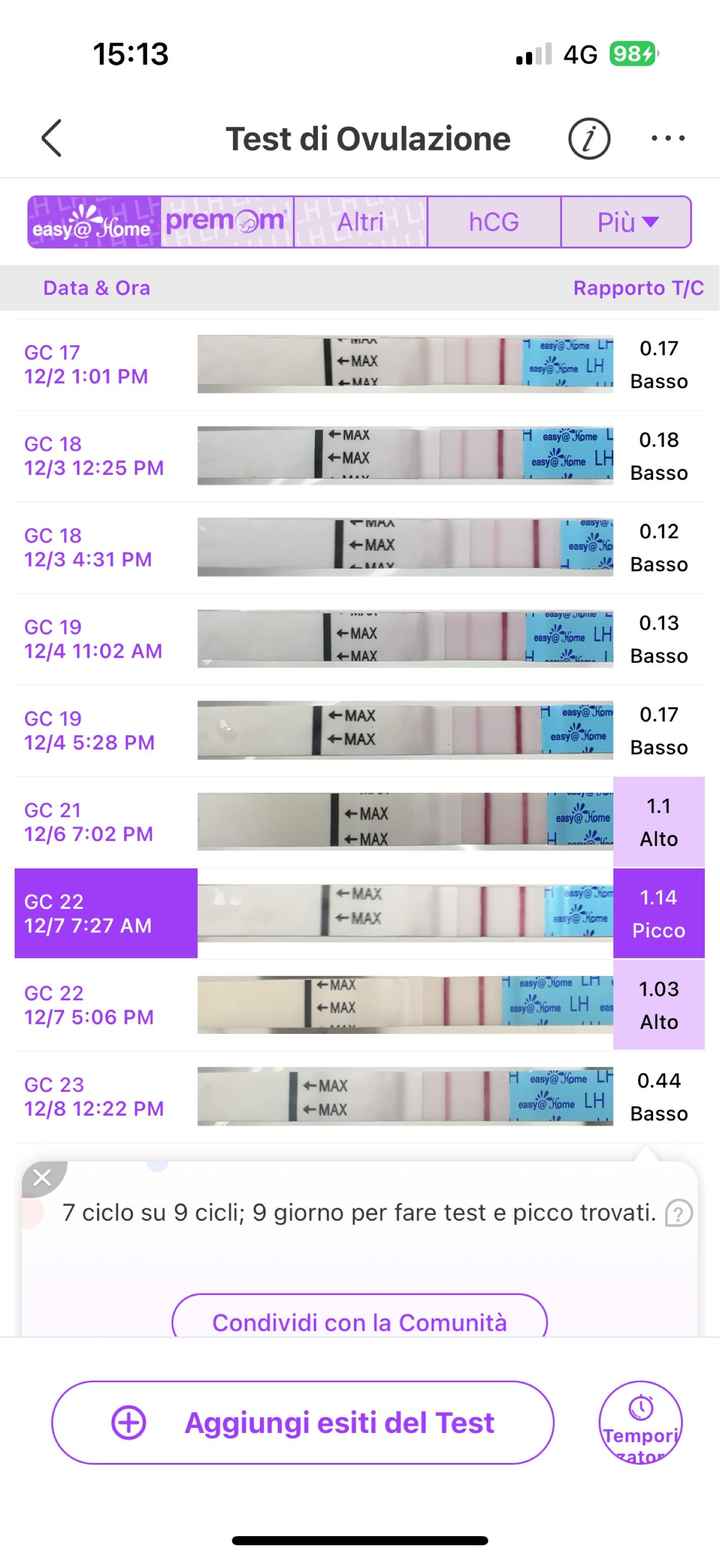Go back from Test di Ovulazione
720x1559 pixels.
52,139
